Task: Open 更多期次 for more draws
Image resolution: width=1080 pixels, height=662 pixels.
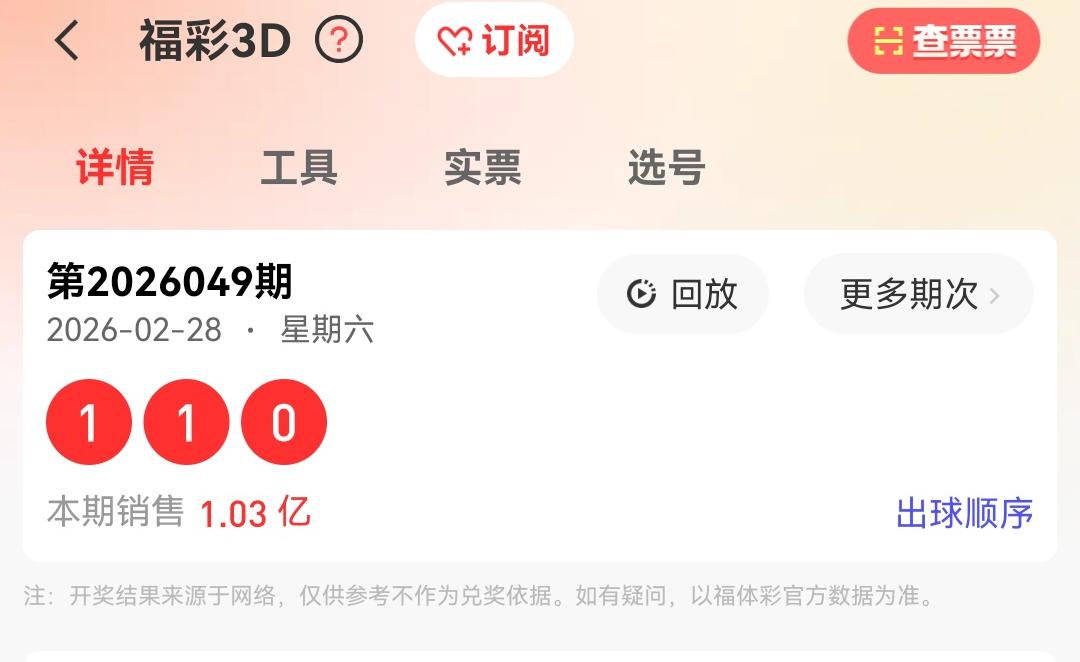Action: (x=918, y=294)
